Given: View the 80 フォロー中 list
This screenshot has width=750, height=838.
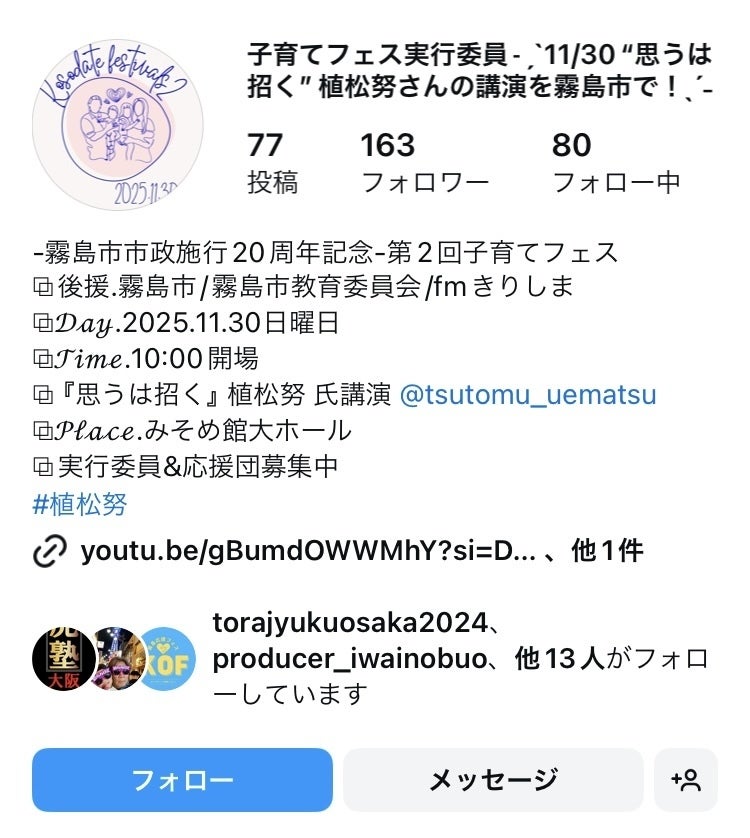Looking at the screenshot, I should coord(615,163).
